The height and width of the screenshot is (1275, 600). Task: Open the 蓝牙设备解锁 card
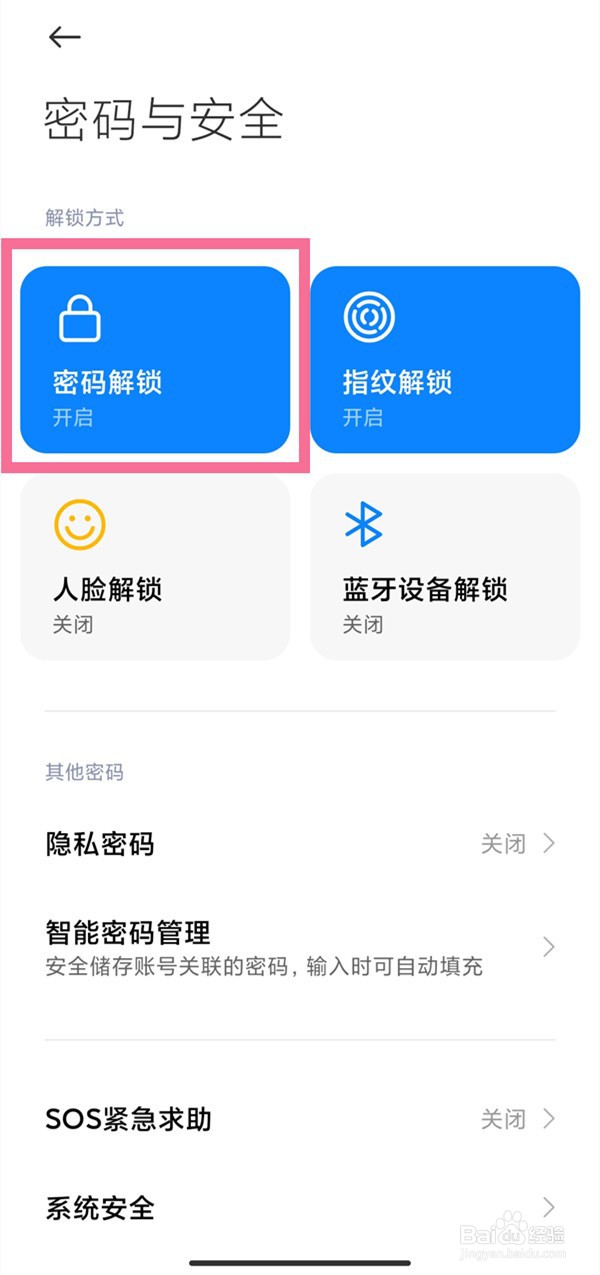click(x=445, y=567)
